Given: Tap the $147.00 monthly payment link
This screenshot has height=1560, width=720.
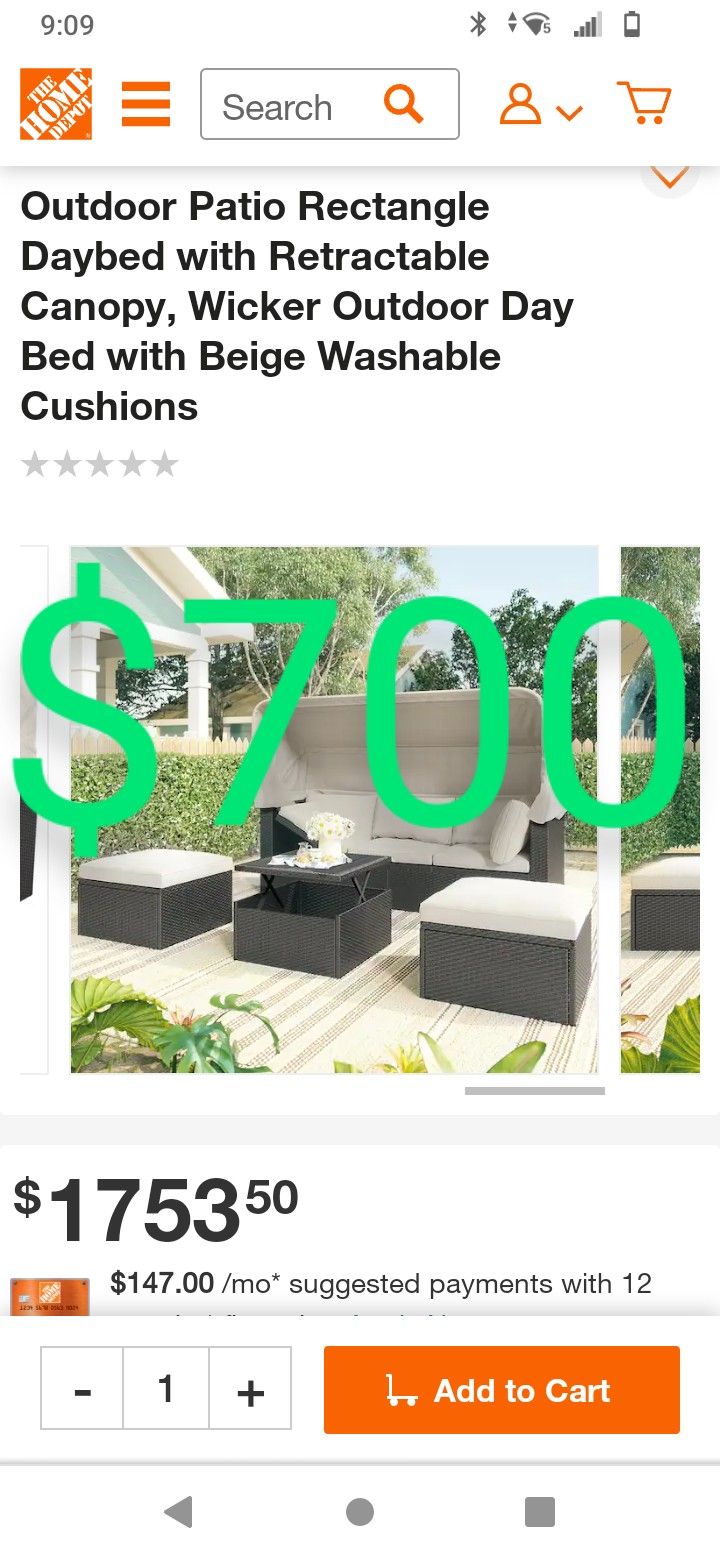Looking at the screenshot, I should (x=156, y=1283).
